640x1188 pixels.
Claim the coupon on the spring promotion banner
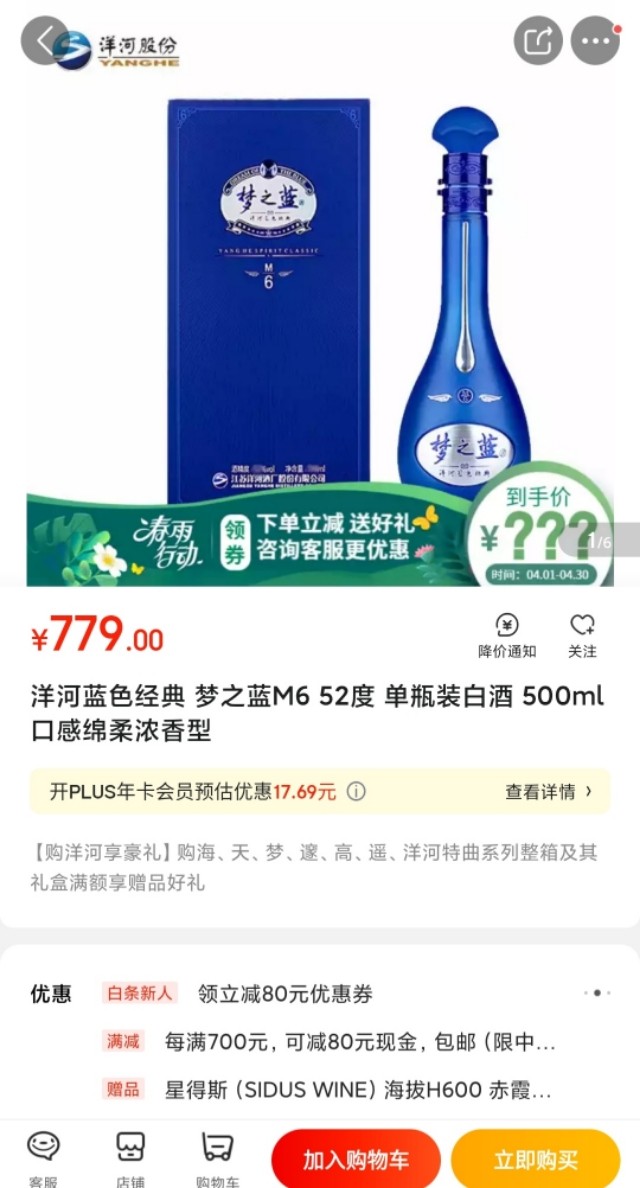232,543
